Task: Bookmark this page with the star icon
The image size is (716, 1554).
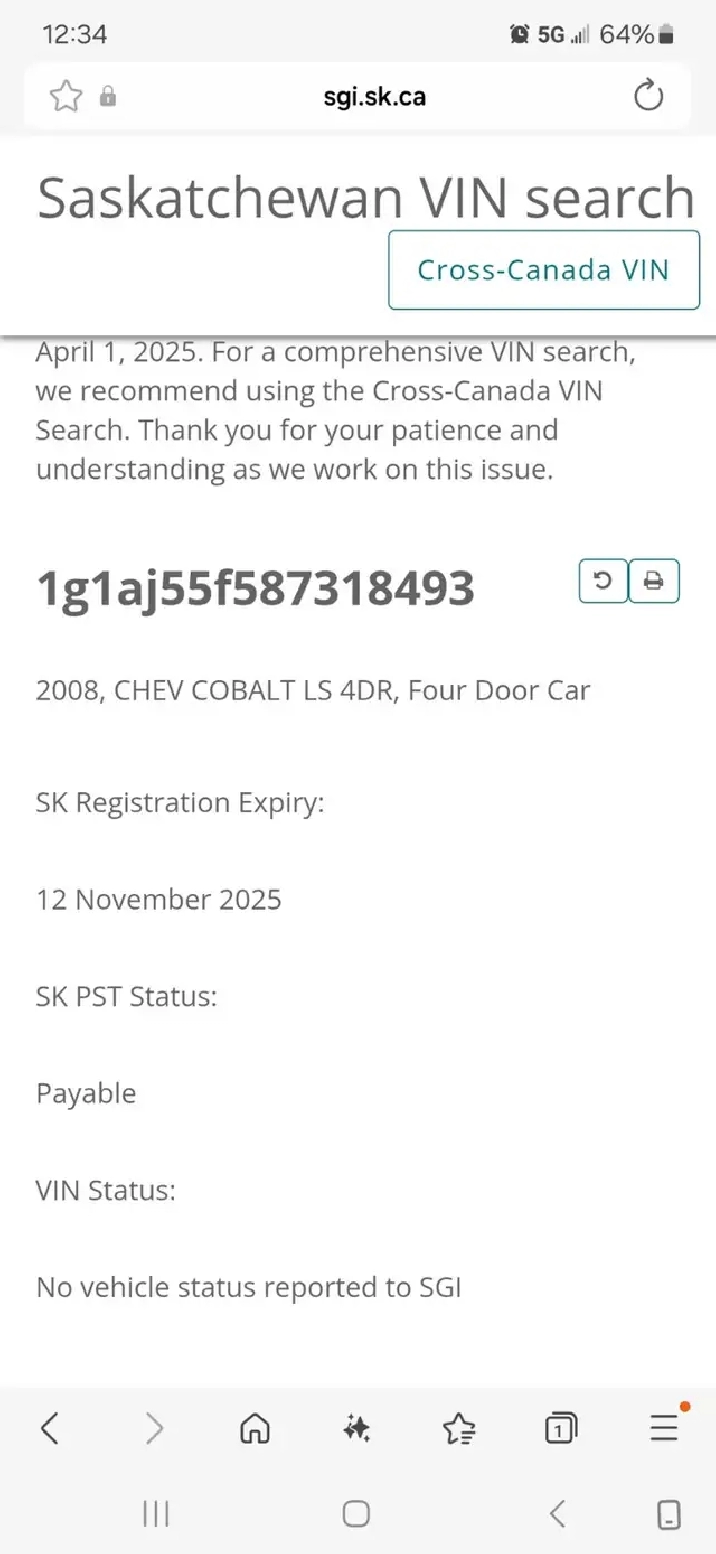Action: [x=66, y=96]
